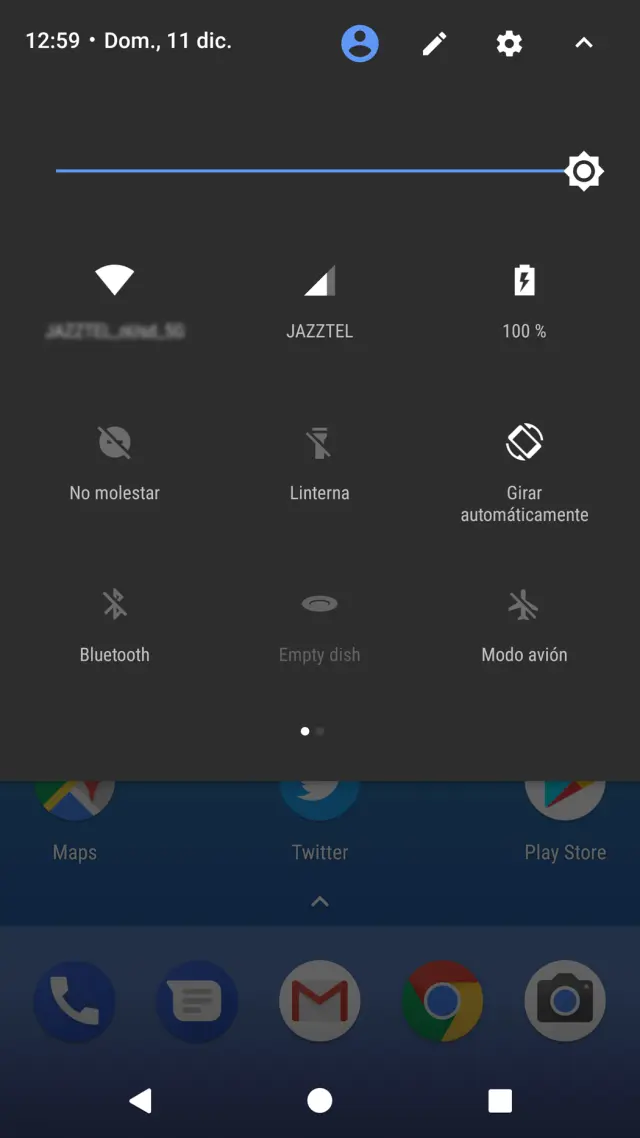Open recent apps overview
Viewport: 640px width, 1138px height.
500,1101
